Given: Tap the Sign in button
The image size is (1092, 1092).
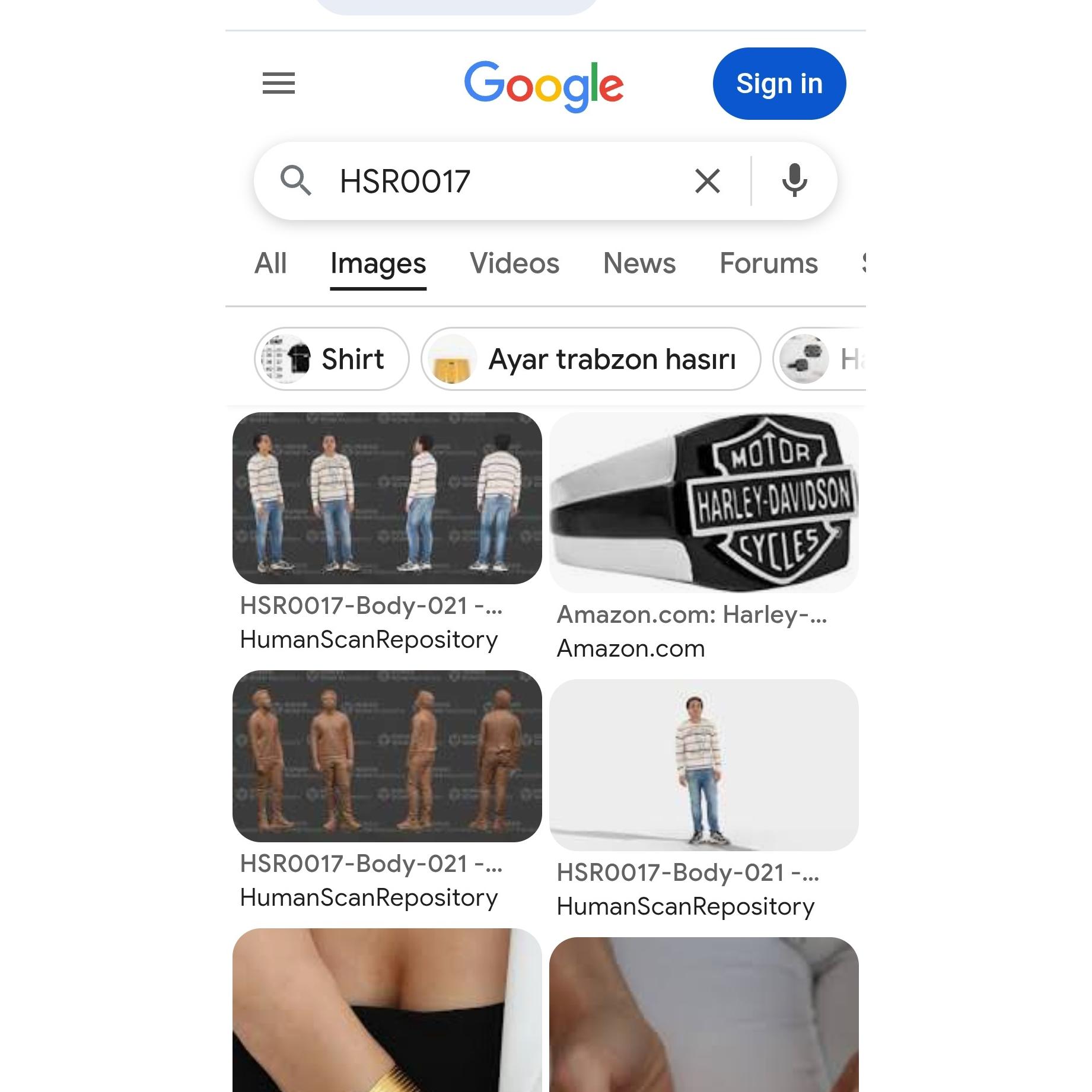Looking at the screenshot, I should click(x=779, y=84).
